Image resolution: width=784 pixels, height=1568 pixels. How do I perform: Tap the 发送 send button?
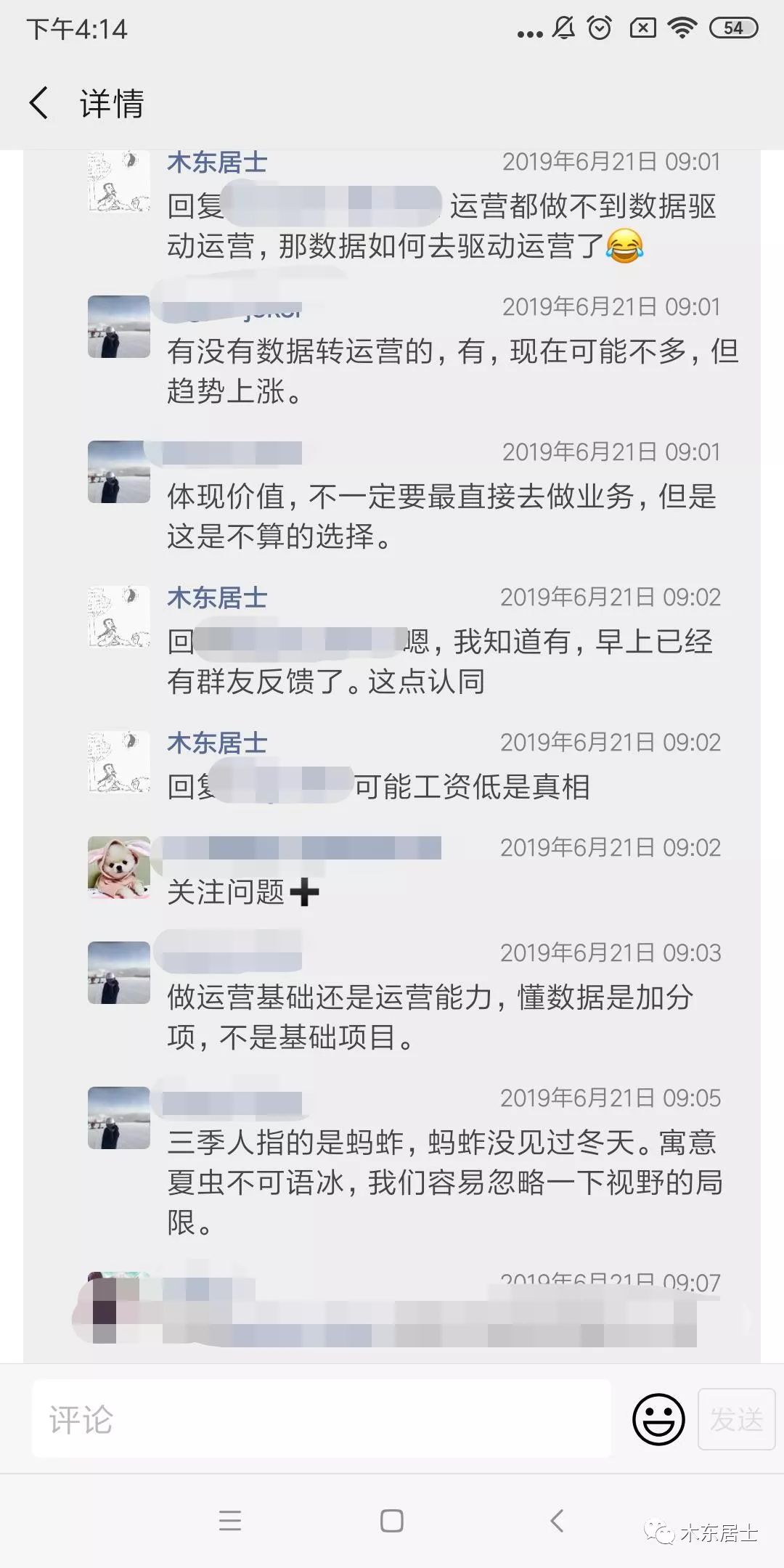[x=736, y=1419]
